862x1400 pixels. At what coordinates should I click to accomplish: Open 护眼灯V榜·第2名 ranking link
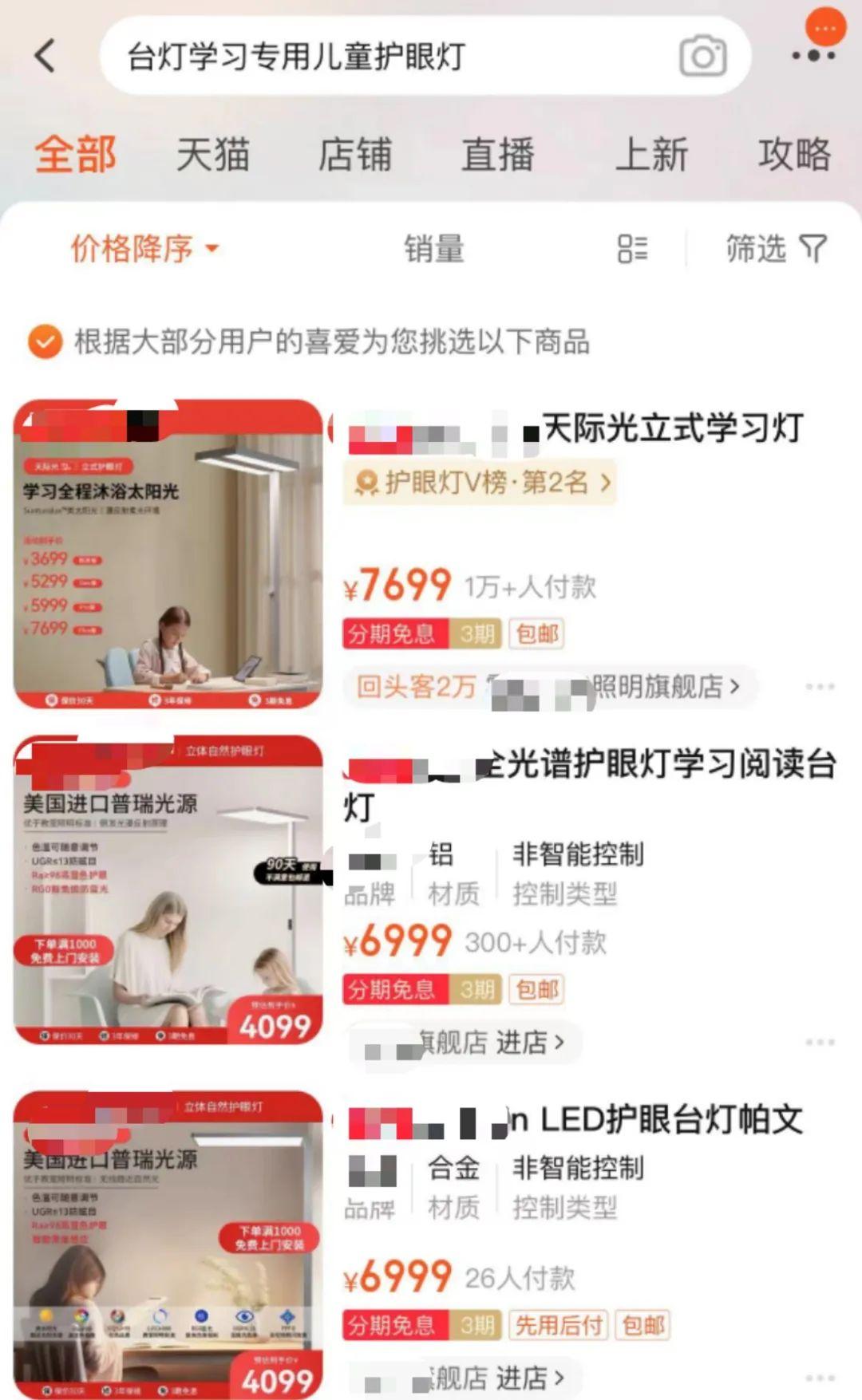480,482
